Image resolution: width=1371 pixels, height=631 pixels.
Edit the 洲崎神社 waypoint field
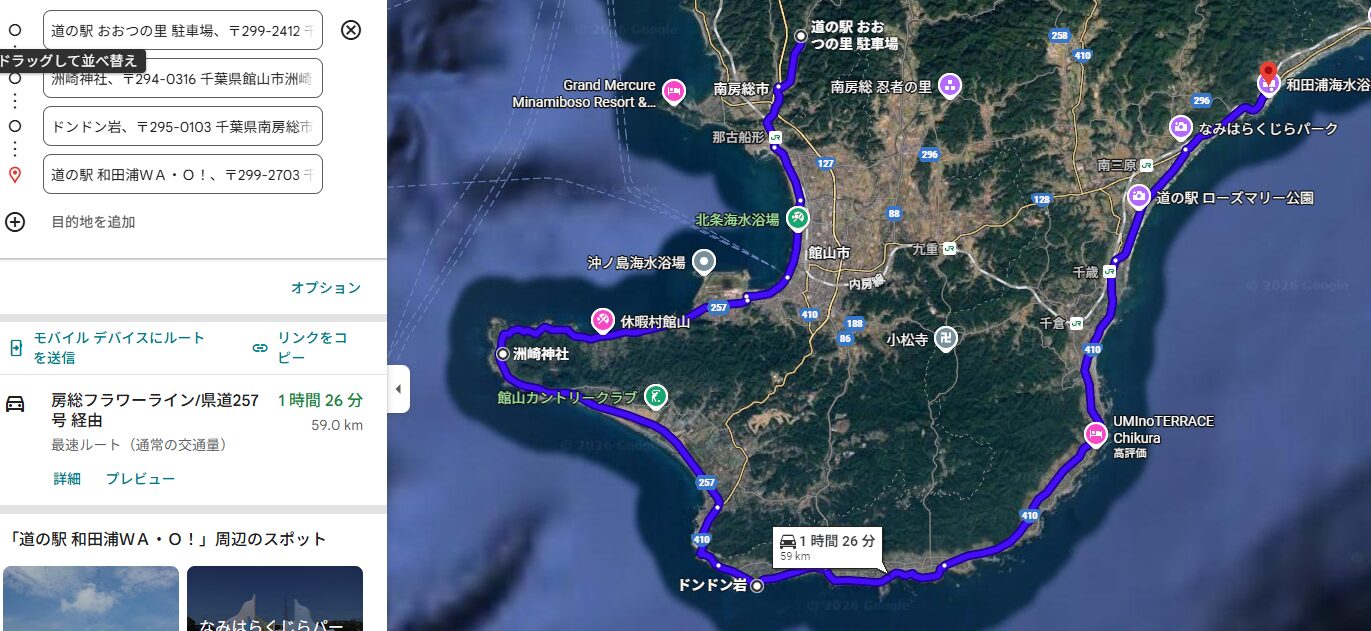coord(182,78)
